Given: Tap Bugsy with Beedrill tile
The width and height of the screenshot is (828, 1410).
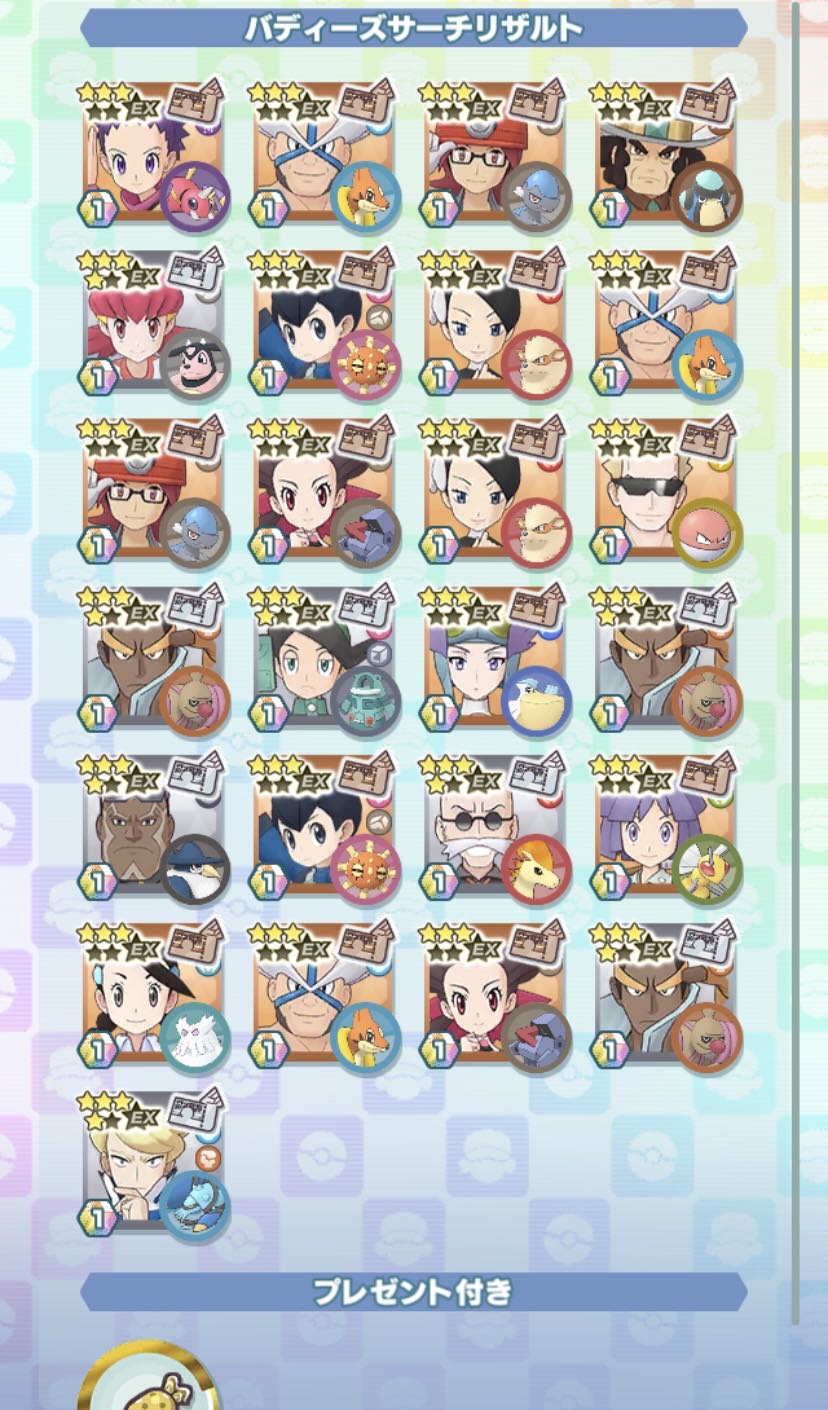Looking at the screenshot, I should point(665,828).
